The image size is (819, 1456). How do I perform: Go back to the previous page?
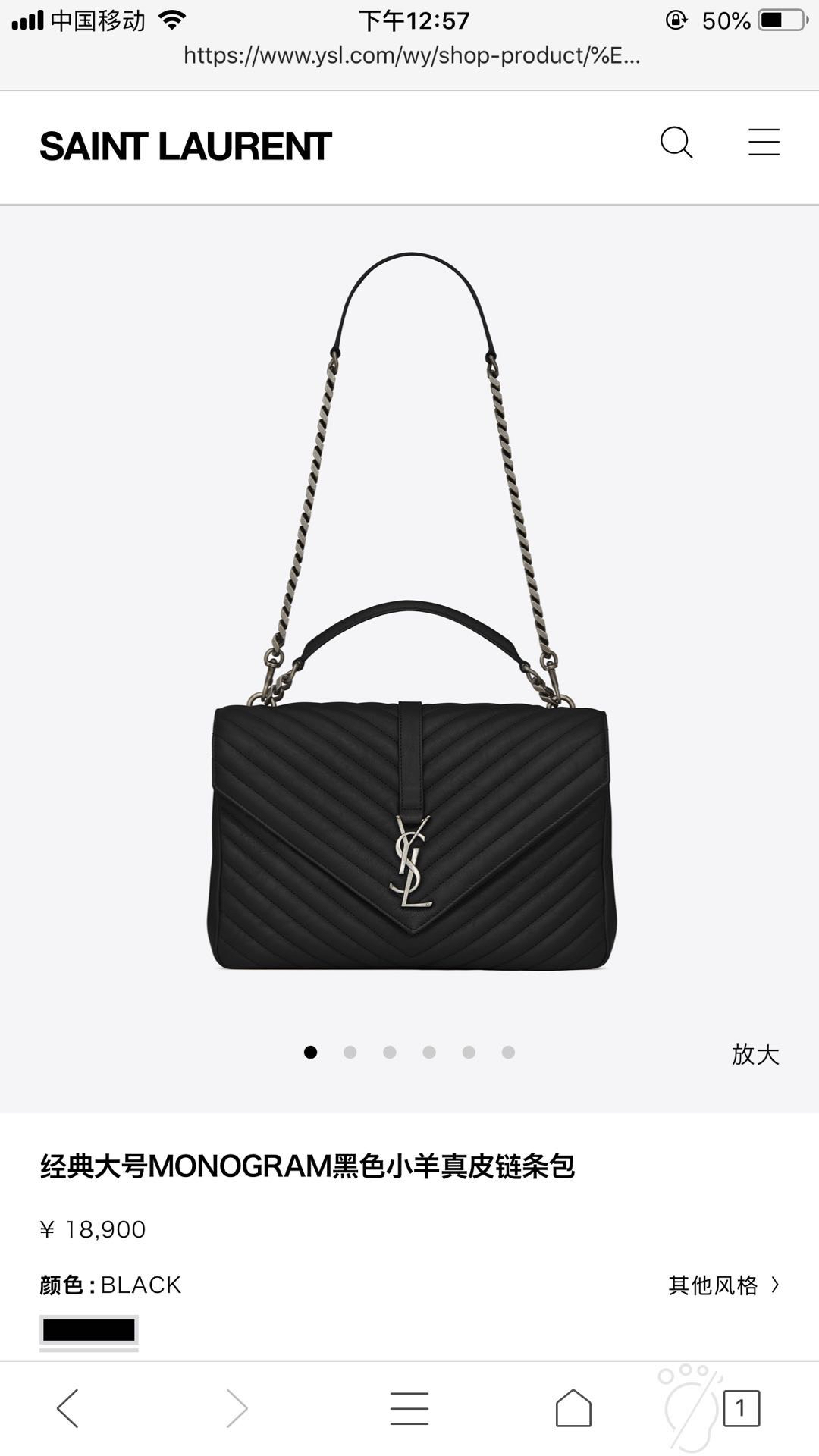(x=68, y=1409)
